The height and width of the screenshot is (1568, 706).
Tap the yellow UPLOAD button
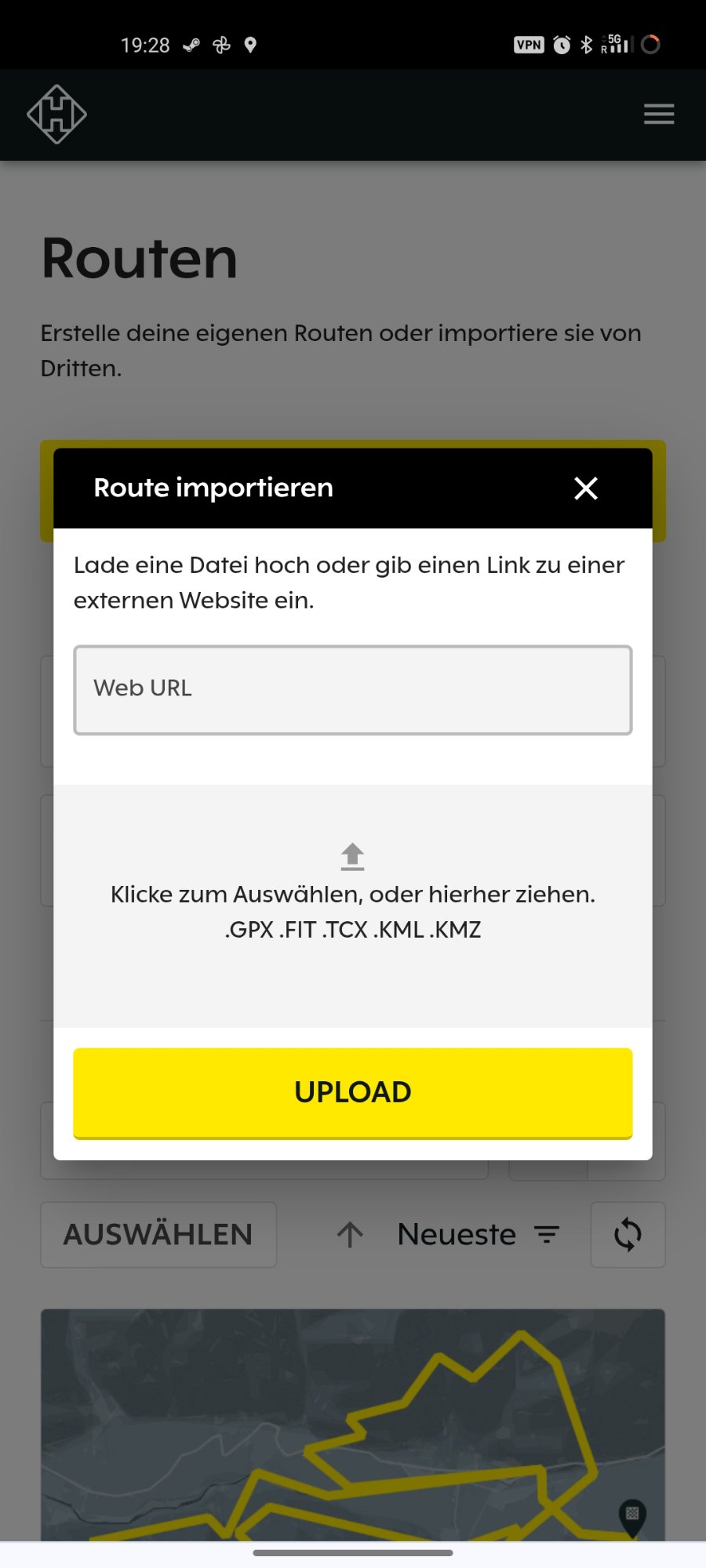tap(353, 1092)
